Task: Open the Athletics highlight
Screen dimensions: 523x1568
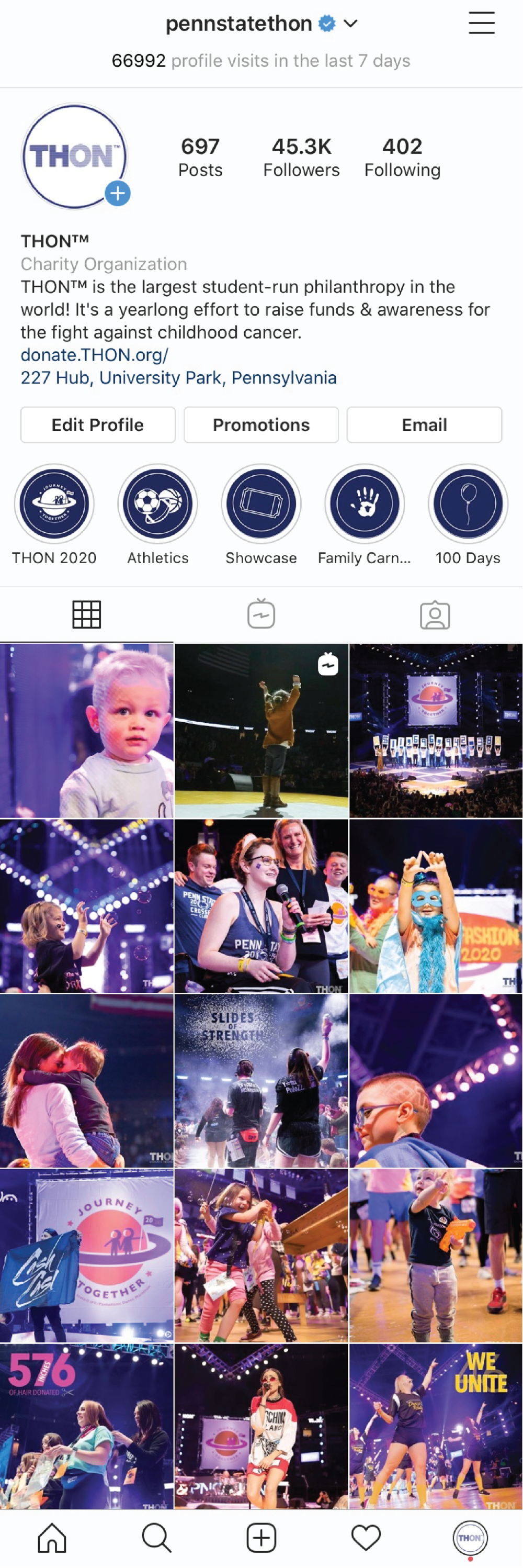Action: pyautogui.click(x=157, y=504)
